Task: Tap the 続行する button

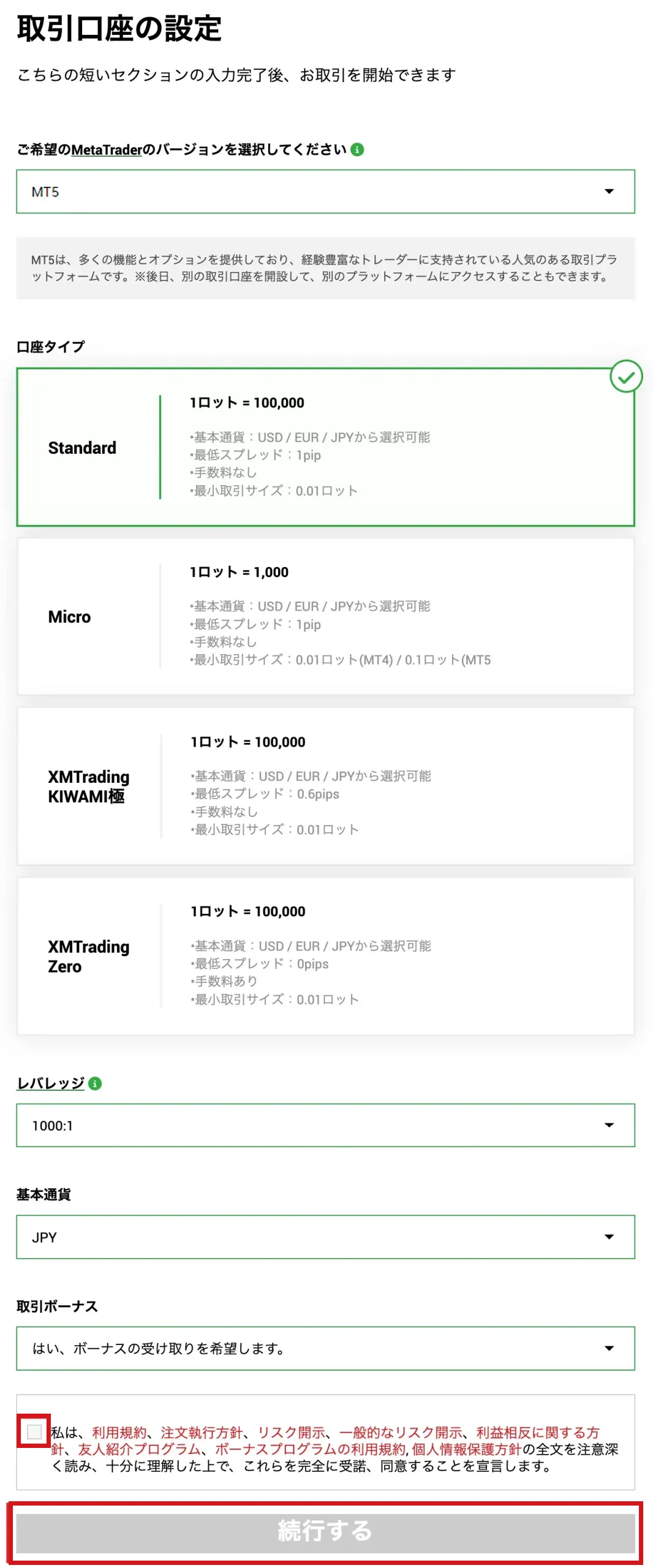Action: point(325,1530)
